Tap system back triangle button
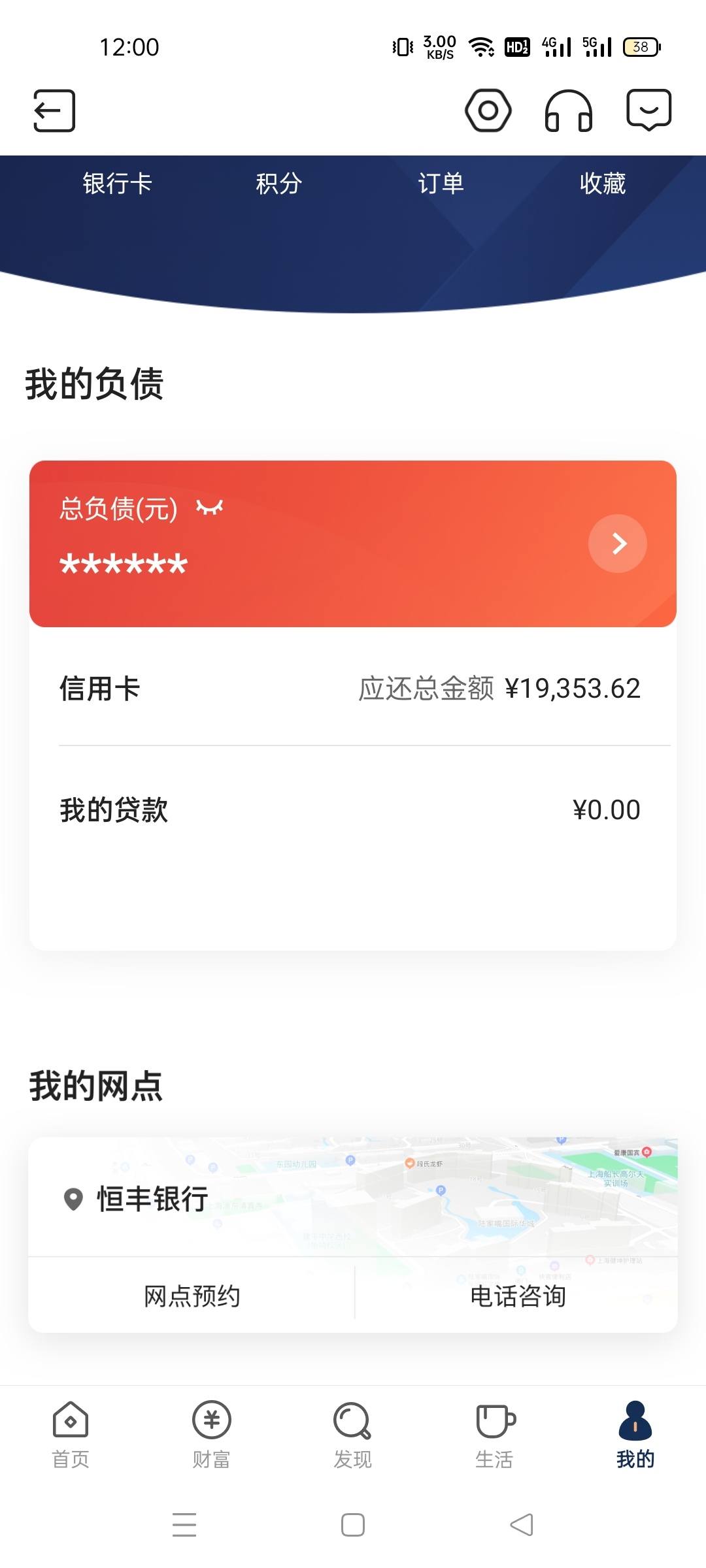This screenshot has width=706, height=1568. (x=522, y=1525)
